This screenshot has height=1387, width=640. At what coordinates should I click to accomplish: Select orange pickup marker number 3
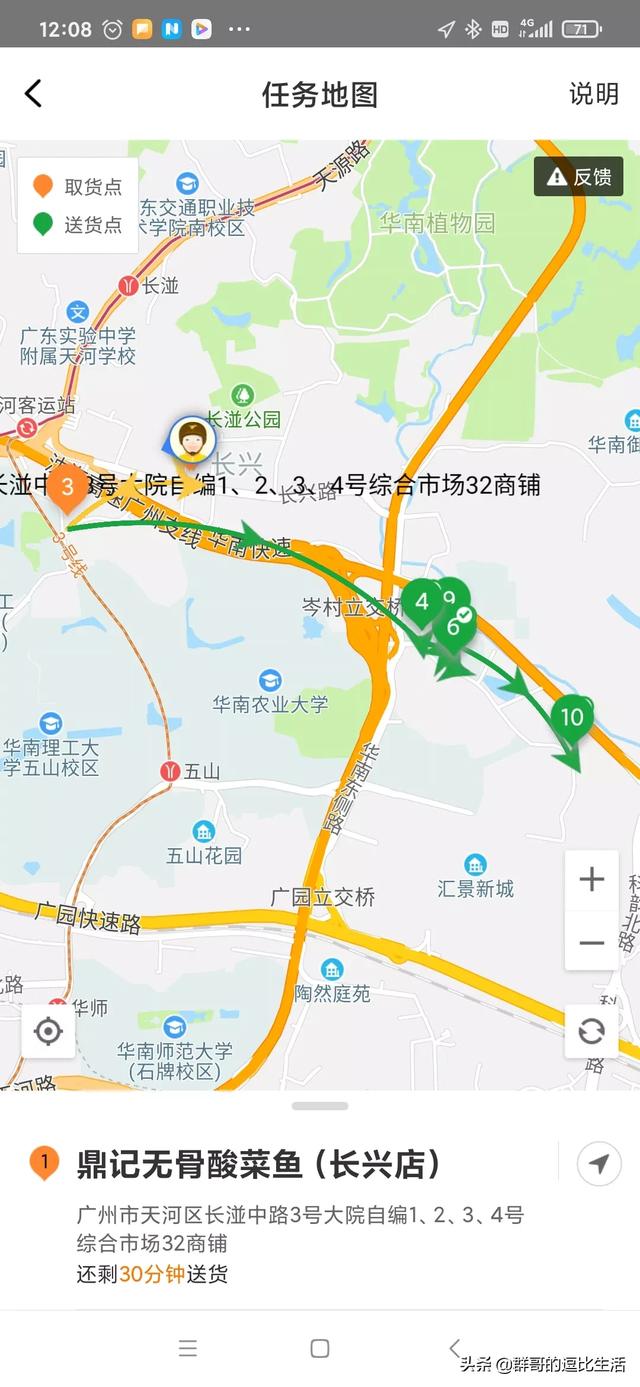67,489
